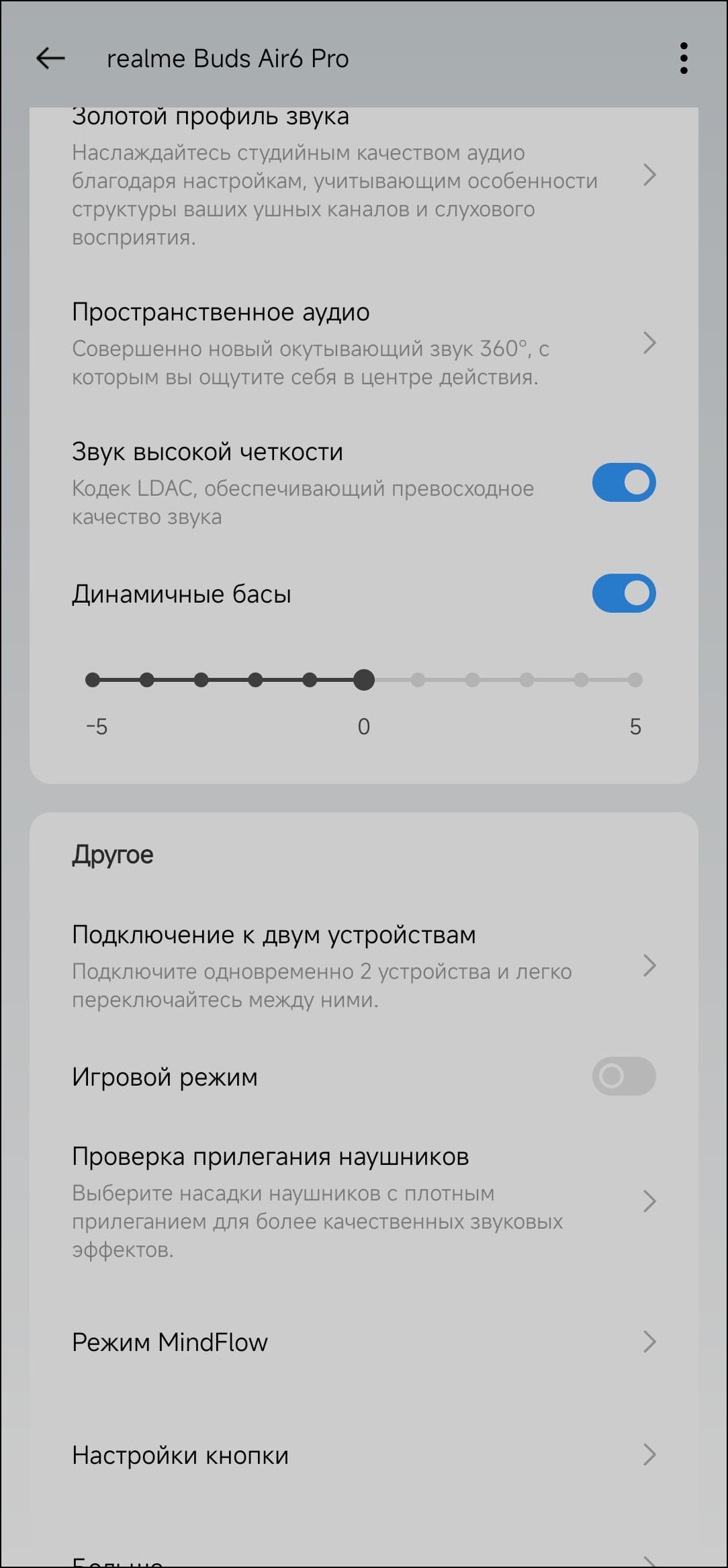This screenshot has height=1568, width=728.
Task: Go back using the arrow icon
Action: (50, 58)
